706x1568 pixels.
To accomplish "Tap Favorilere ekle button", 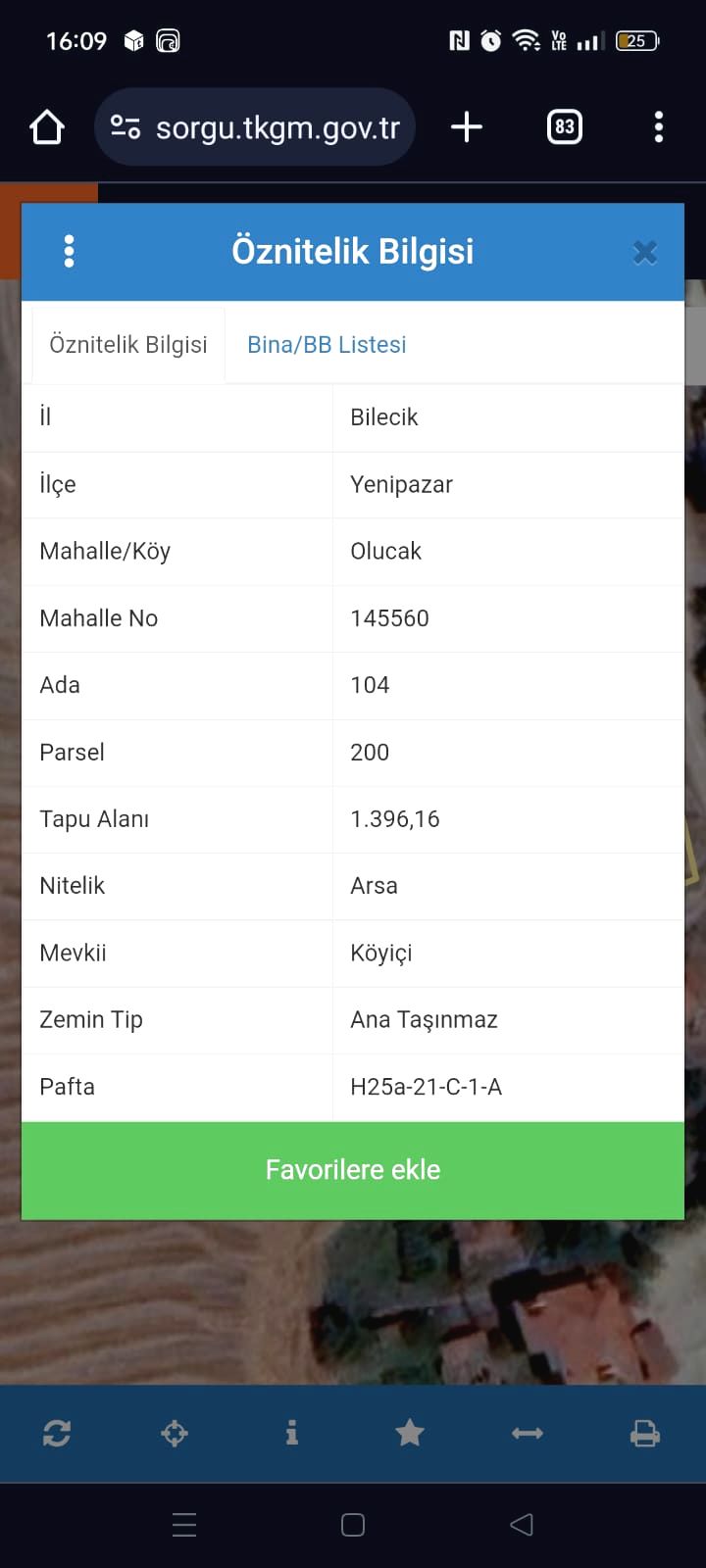I will 353,1170.
